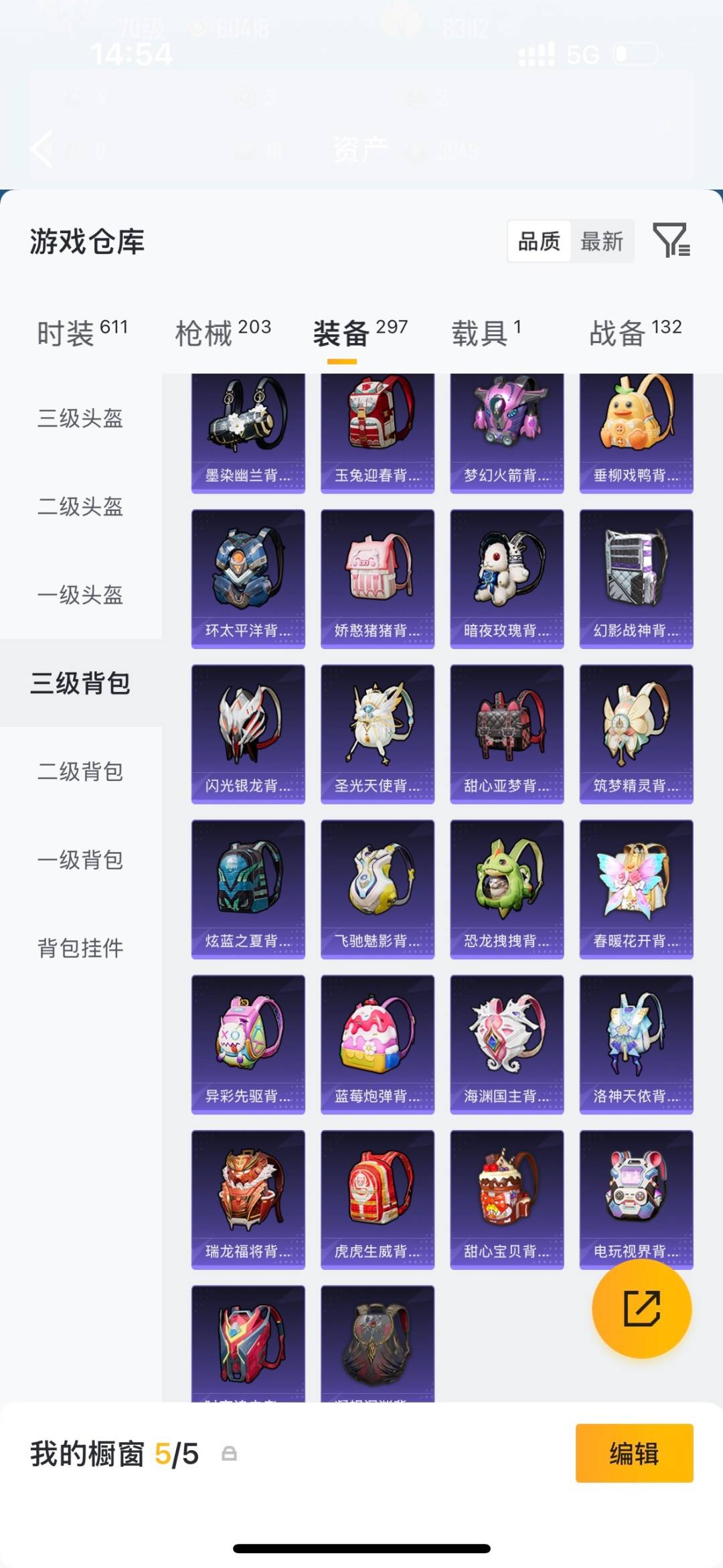Click the lock icon beside 我的橱窗
The height and width of the screenshot is (1568, 723).
(231, 1455)
